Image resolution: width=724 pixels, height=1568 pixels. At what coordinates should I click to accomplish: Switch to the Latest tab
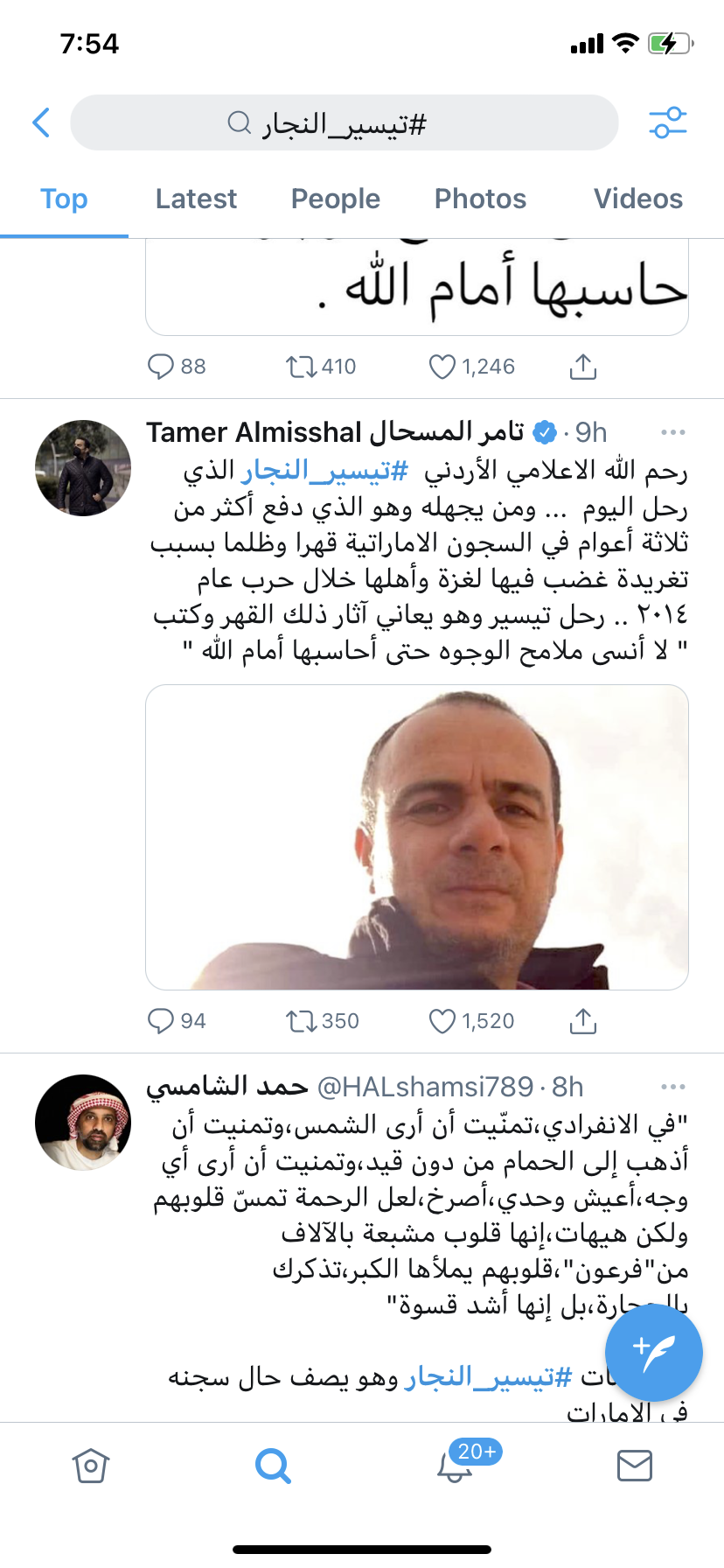pos(196,199)
